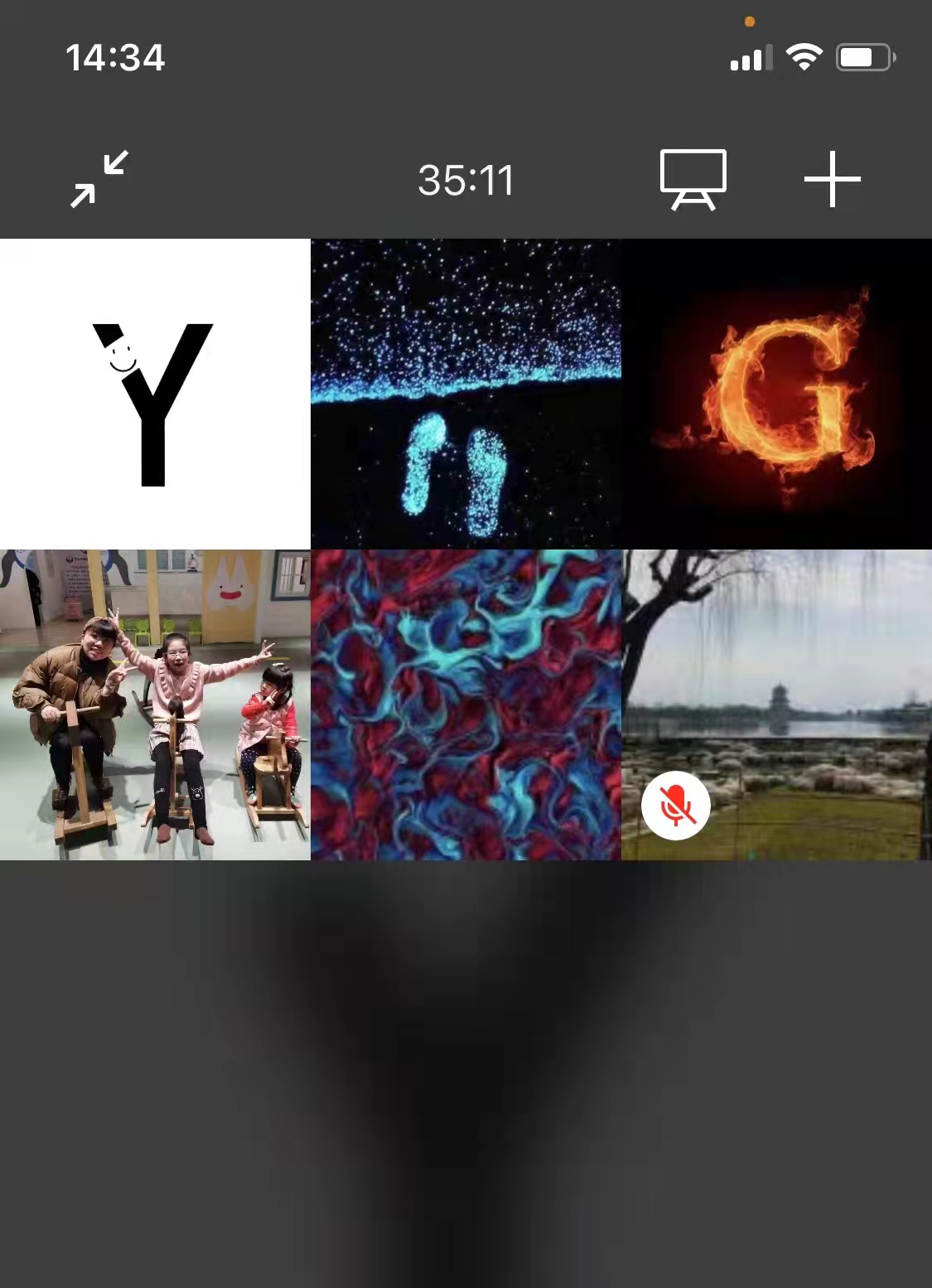Image resolution: width=932 pixels, height=1288 pixels.
Task: Open the screen sharing whiteboard icon
Action: tap(693, 179)
